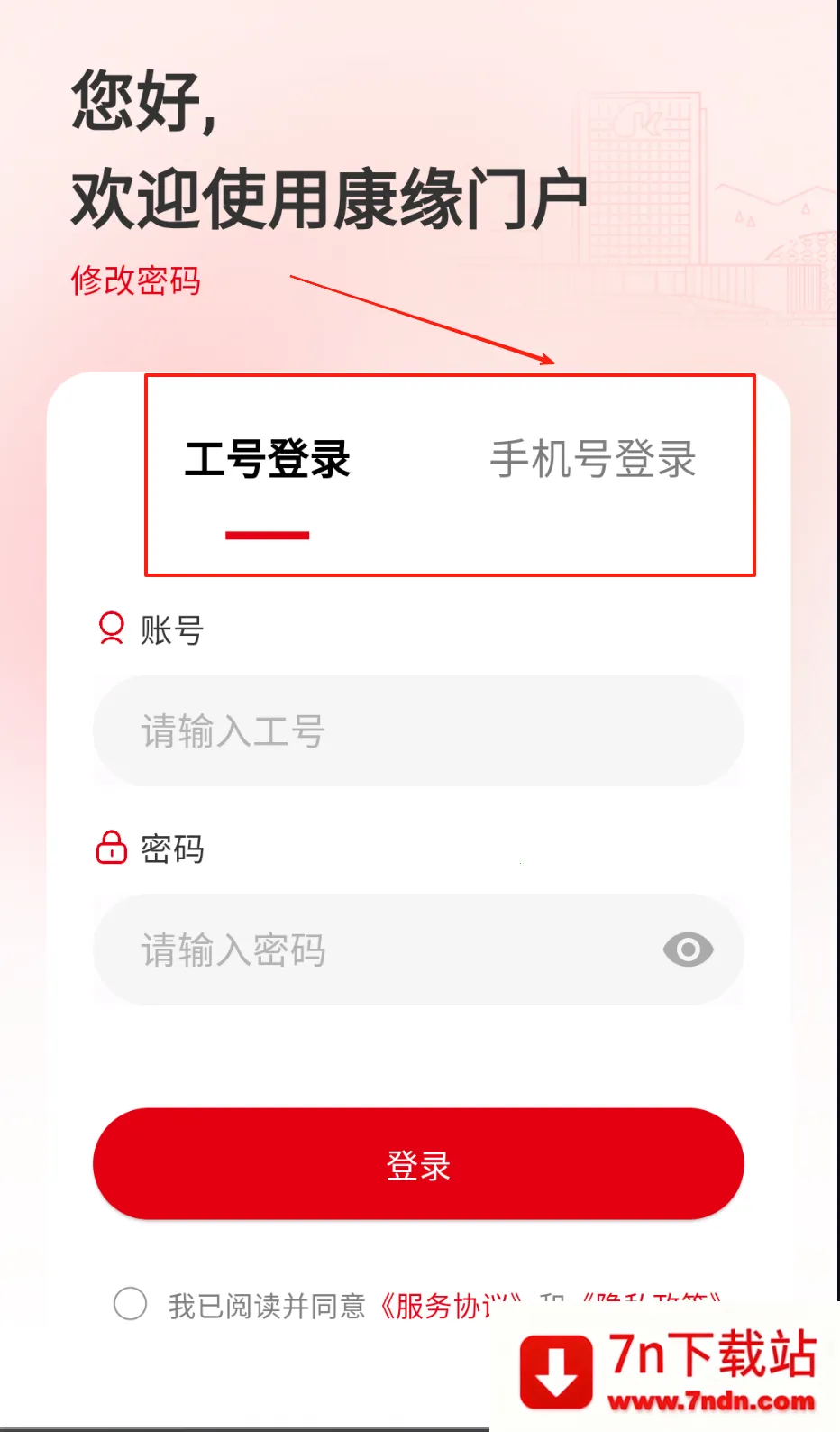Select the 工号登录 tab

coord(268,460)
